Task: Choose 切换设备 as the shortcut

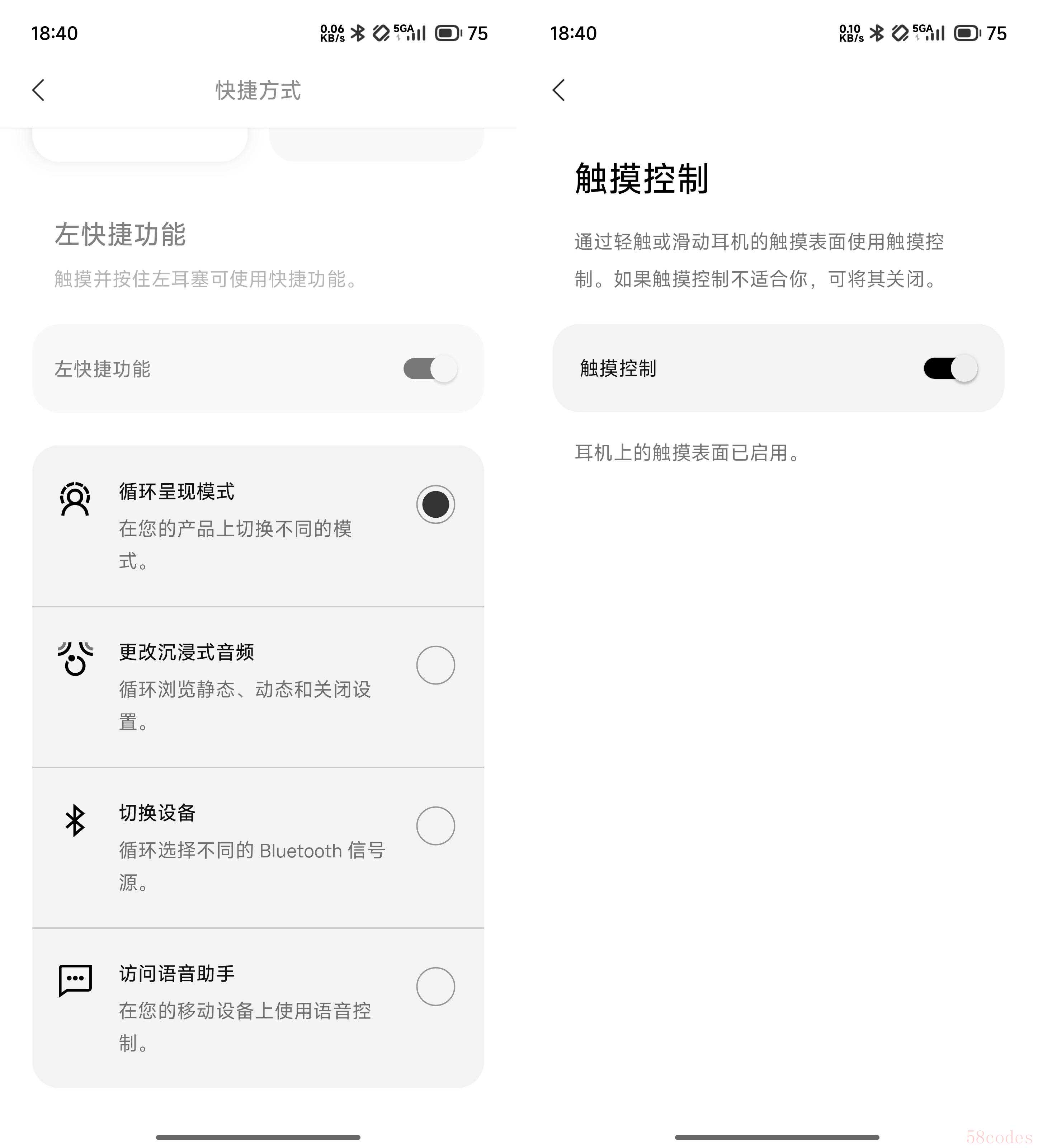Action: [x=435, y=826]
